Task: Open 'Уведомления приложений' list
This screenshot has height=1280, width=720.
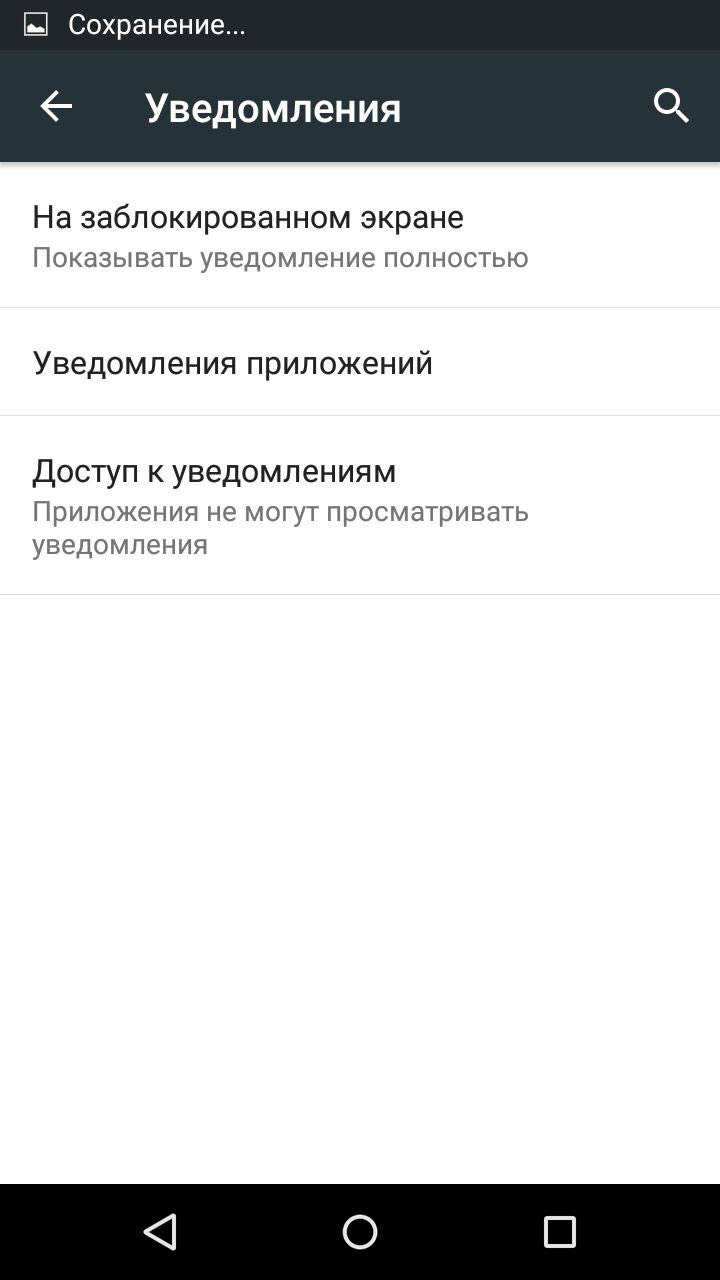Action: point(360,362)
